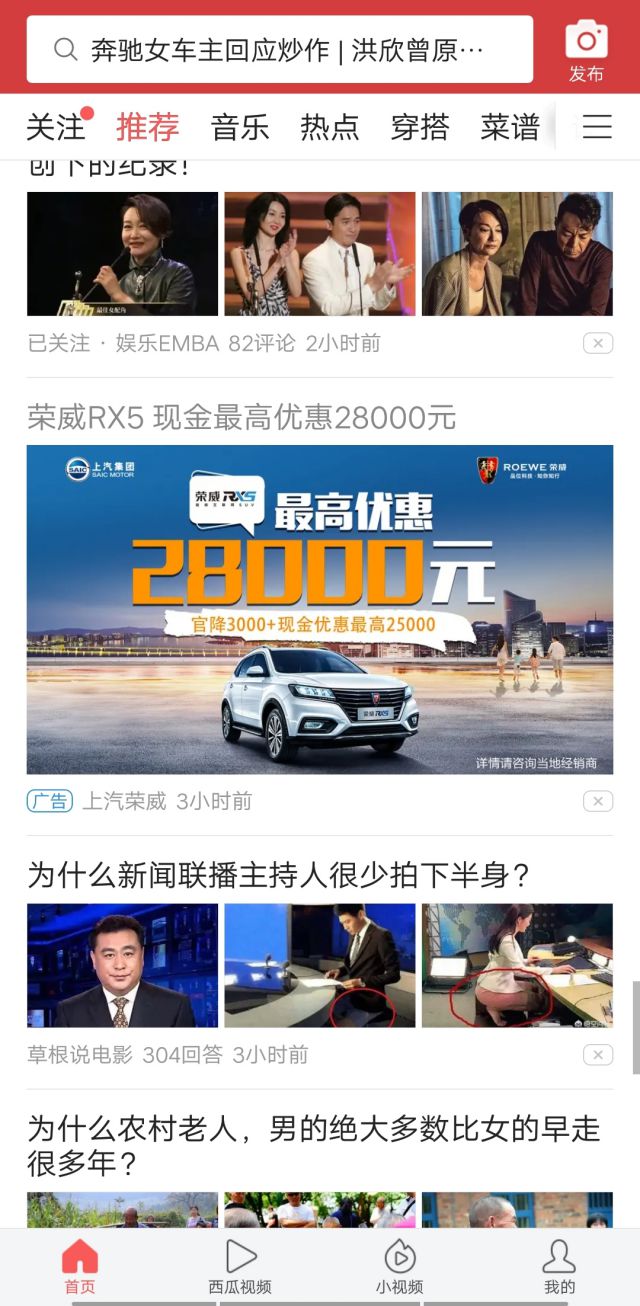This screenshot has width=640, height=1306.
Task: Select the 推荐 tab
Action: click(147, 127)
